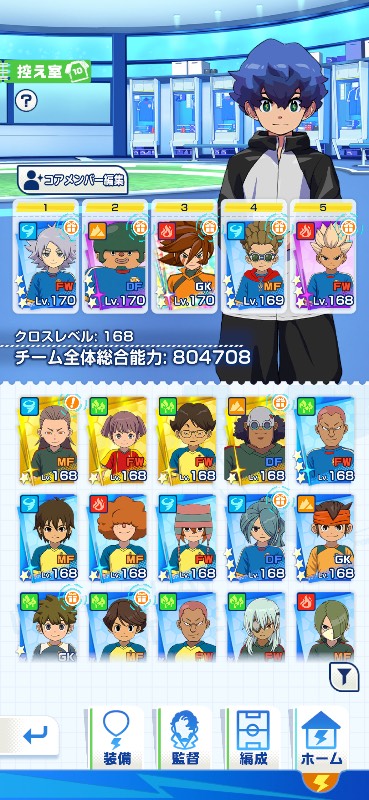Viewport: 369px width, 800px height.
Task: Open the question mark help icon
Action: pos(26,100)
